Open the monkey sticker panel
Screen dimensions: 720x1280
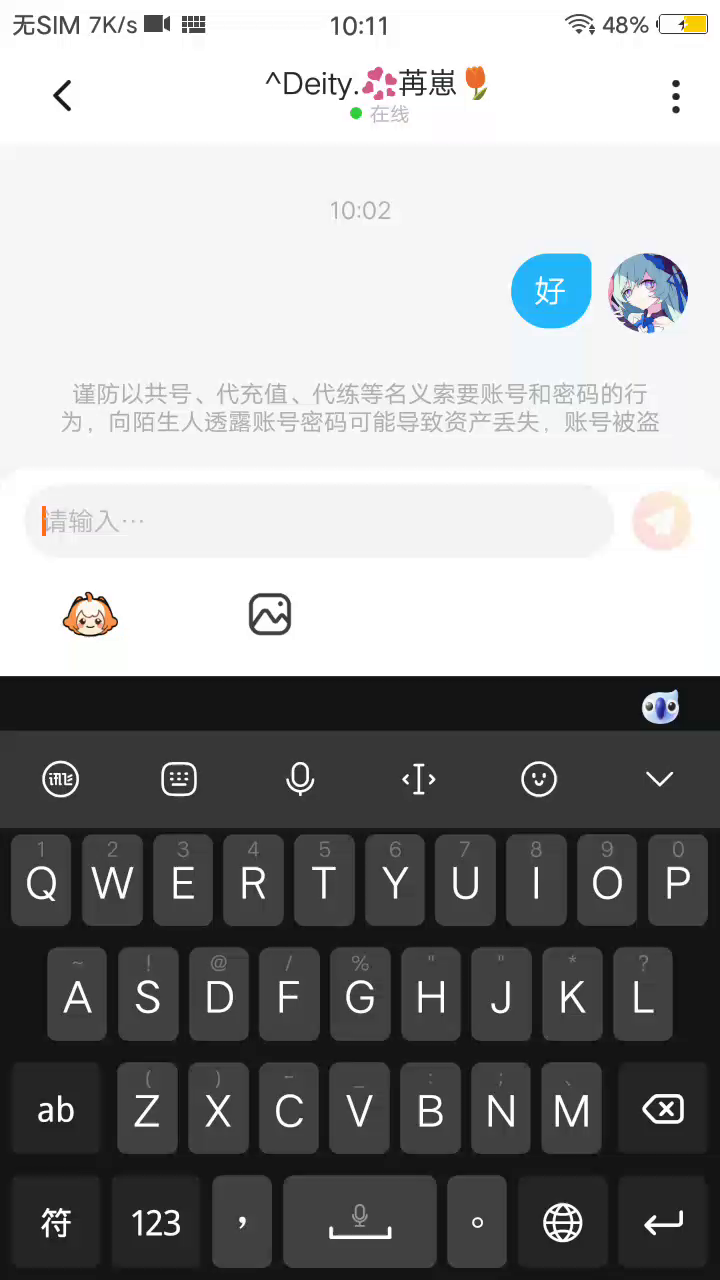(x=90, y=614)
